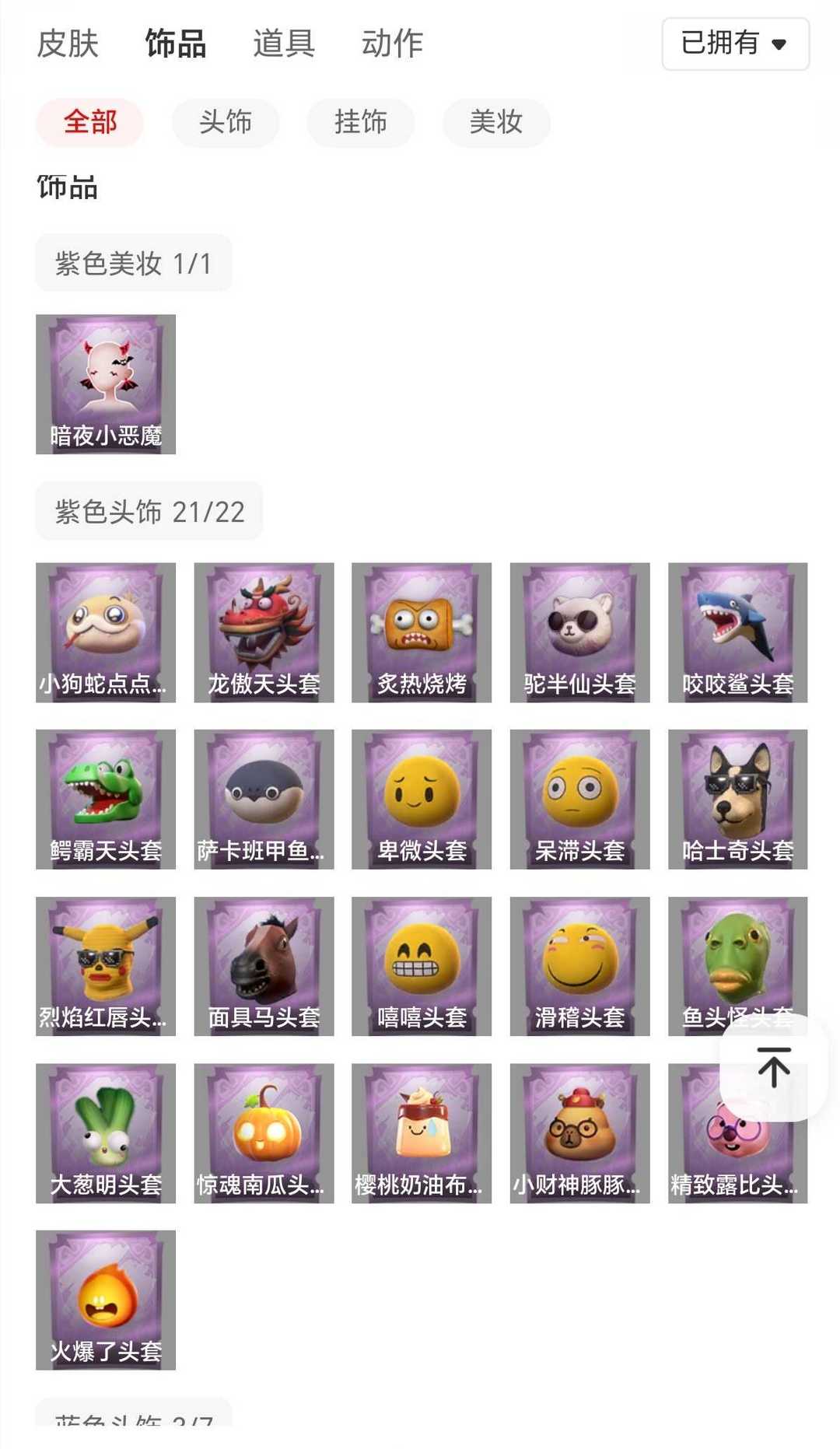Collapse the 紫色头饰 21/22 section
The width and height of the screenshot is (840, 1449).
(147, 511)
